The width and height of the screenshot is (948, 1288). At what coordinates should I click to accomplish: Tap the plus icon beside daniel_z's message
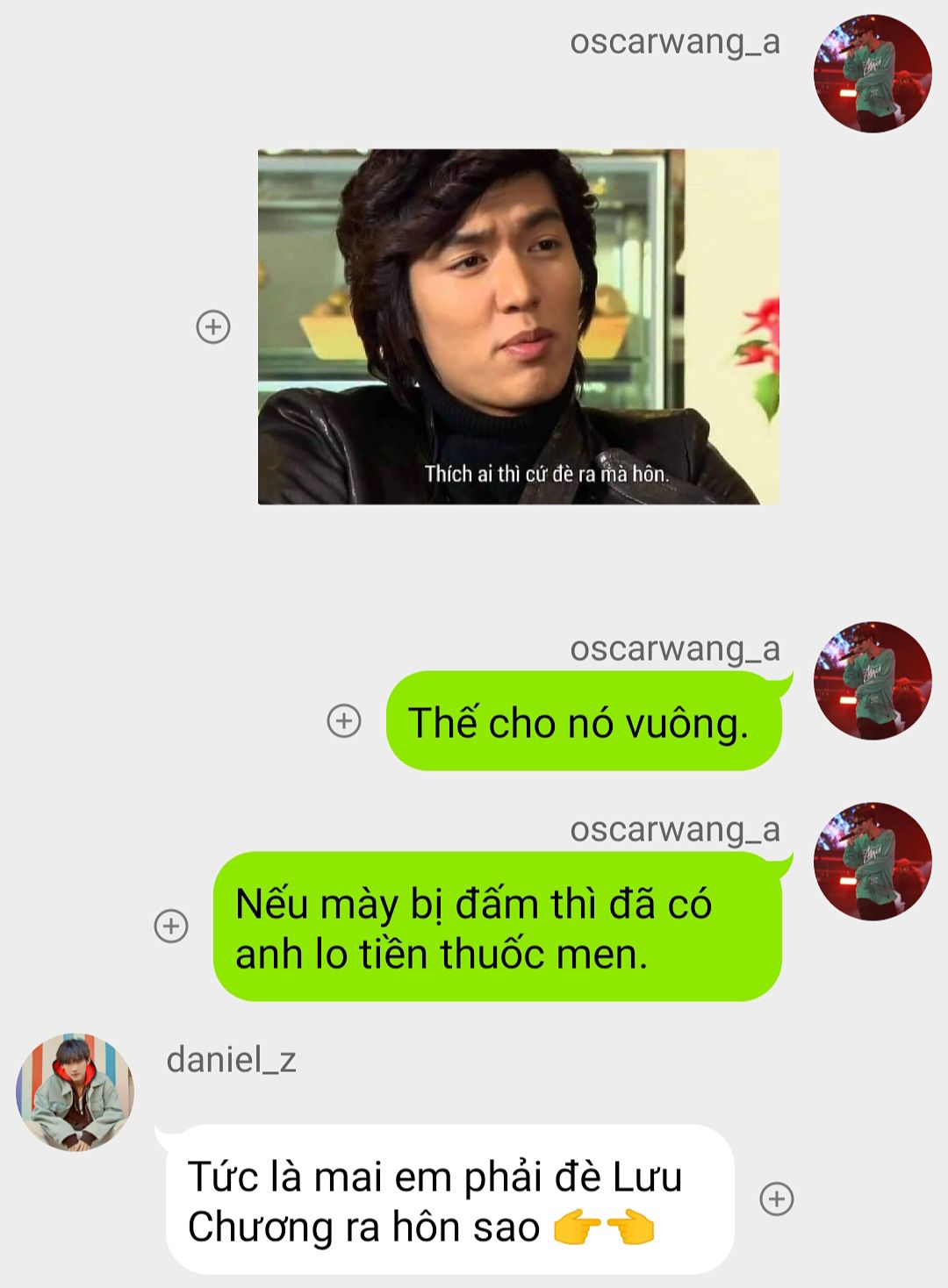click(x=776, y=1199)
